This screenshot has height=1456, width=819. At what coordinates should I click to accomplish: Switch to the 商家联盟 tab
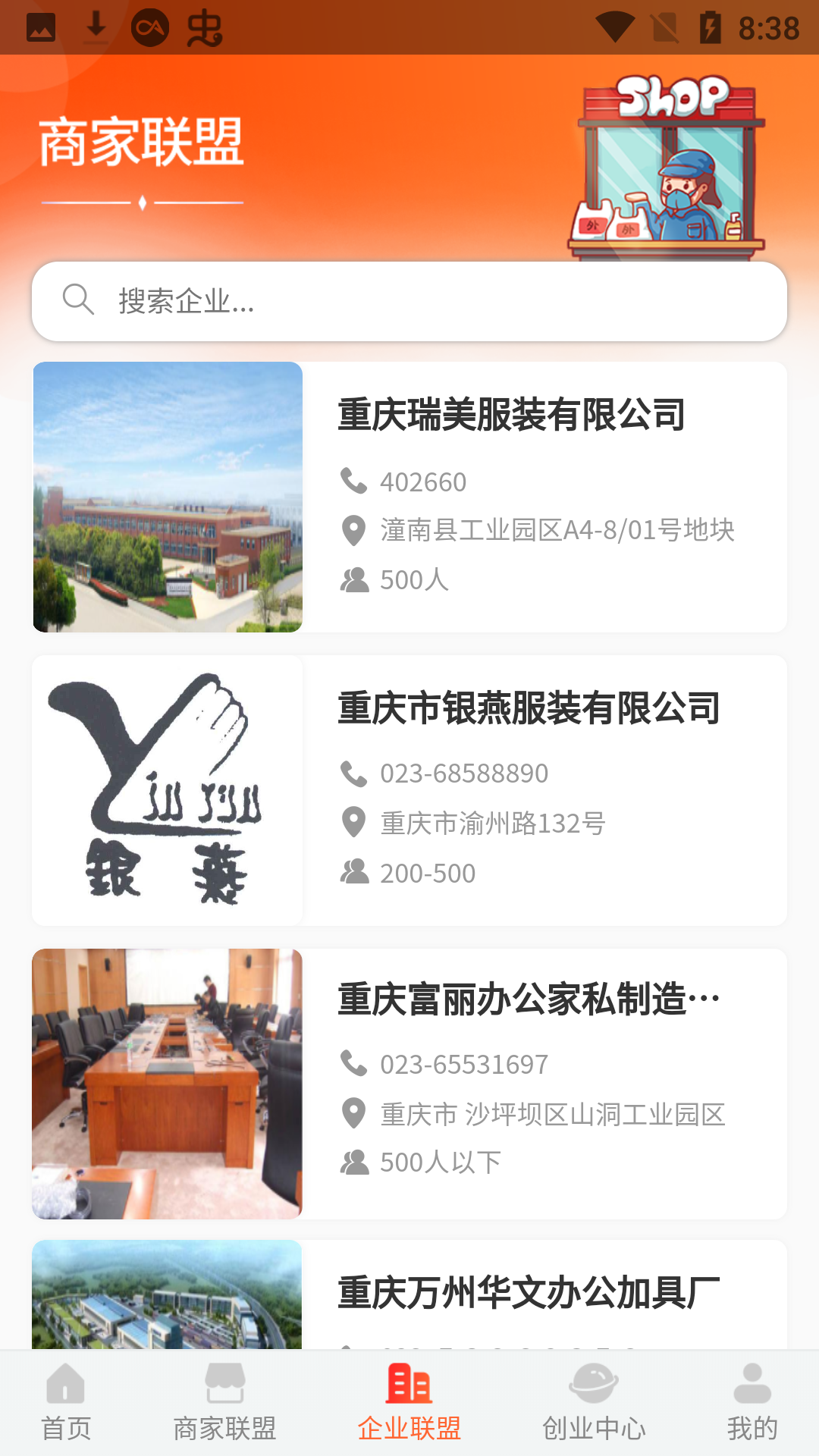pyautogui.click(x=224, y=1403)
